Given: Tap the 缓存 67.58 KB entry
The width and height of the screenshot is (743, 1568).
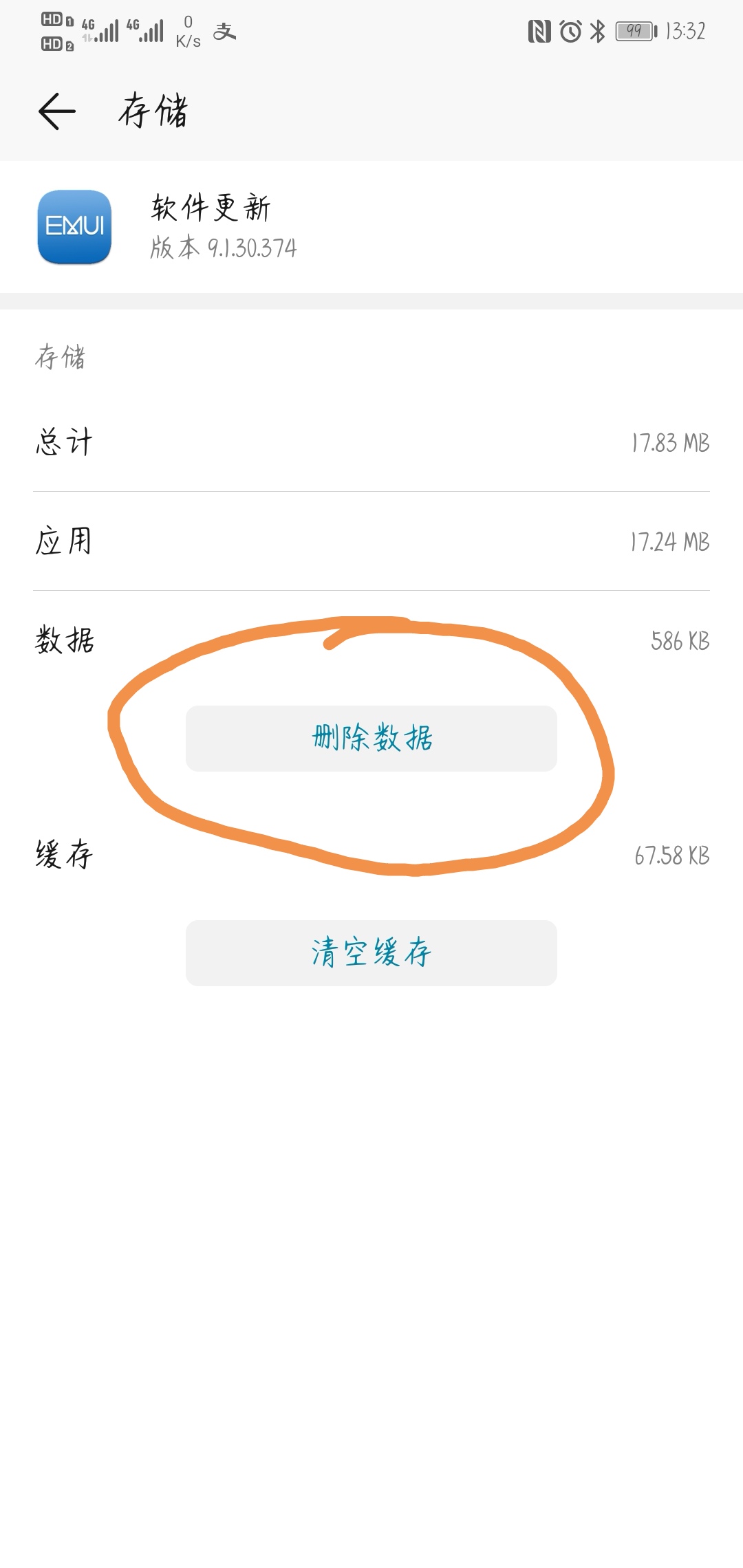Looking at the screenshot, I should click(371, 855).
